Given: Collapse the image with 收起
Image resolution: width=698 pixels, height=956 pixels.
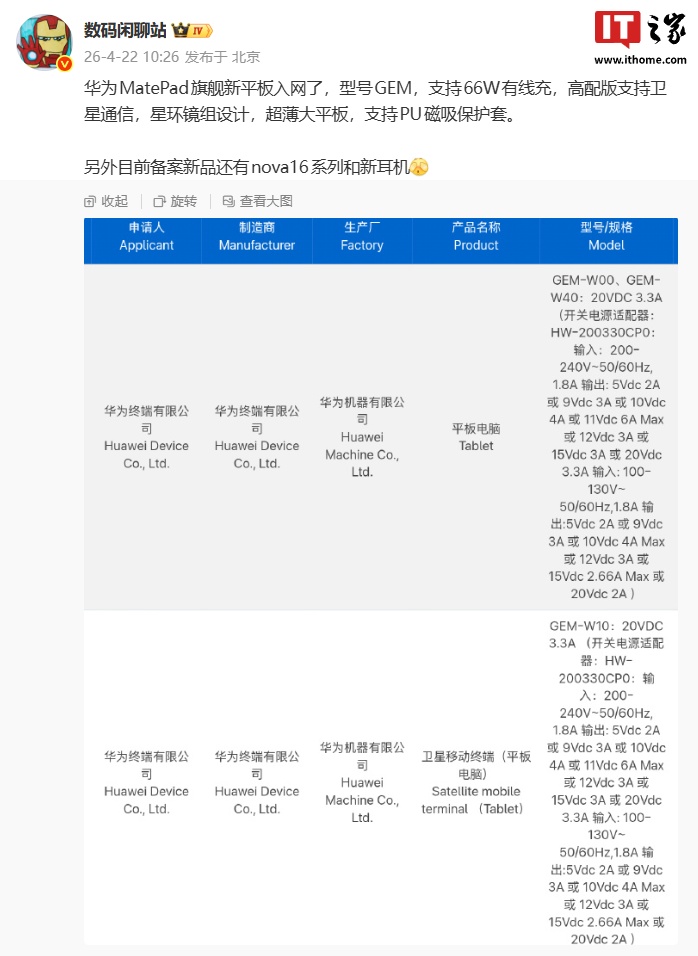Looking at the screenshot, I should point(106,201).
